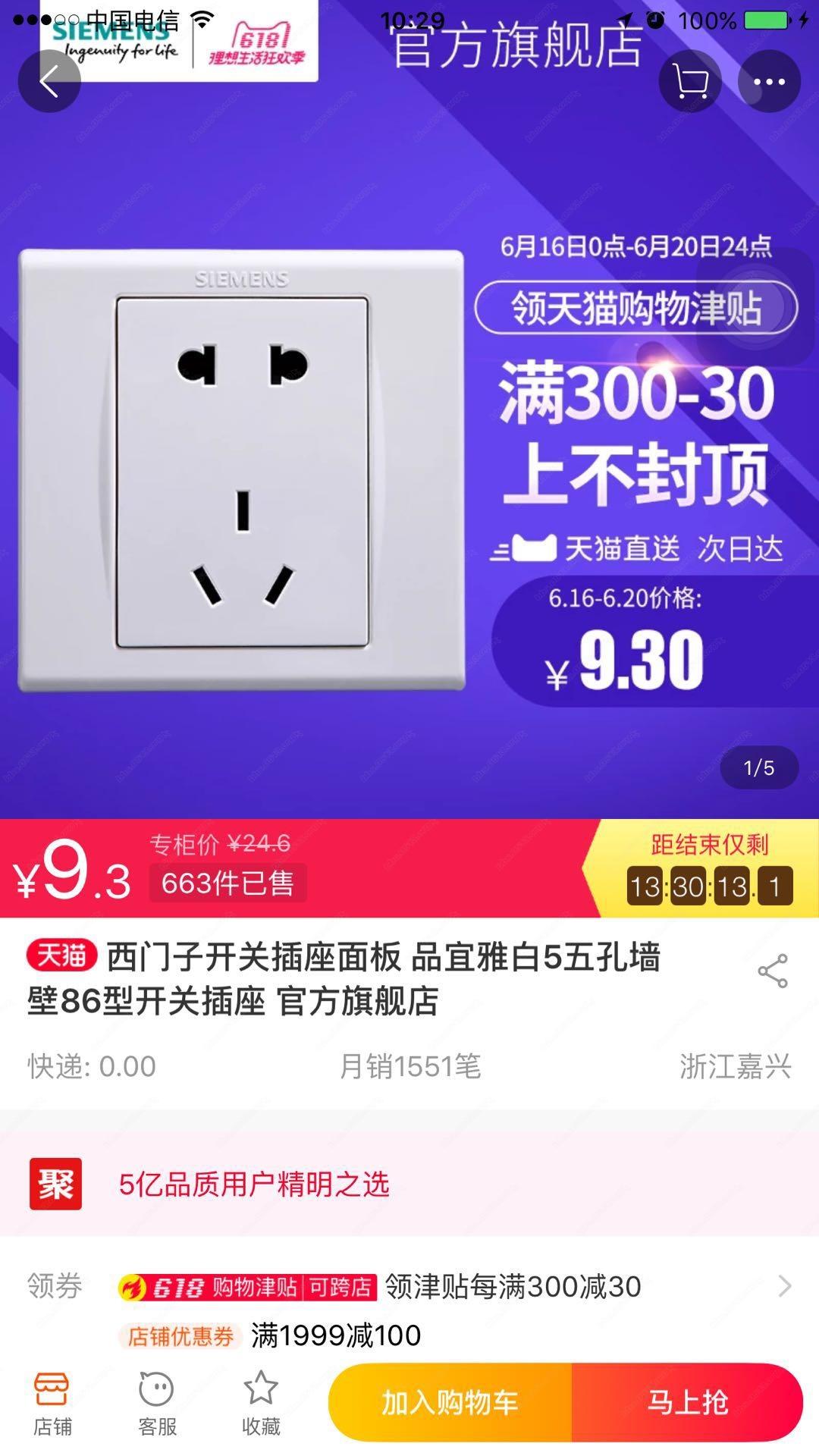This screenshot has height=1456, width=819.
Task: Open the three-dot overflow menu
Action: (x=769, y=81)
